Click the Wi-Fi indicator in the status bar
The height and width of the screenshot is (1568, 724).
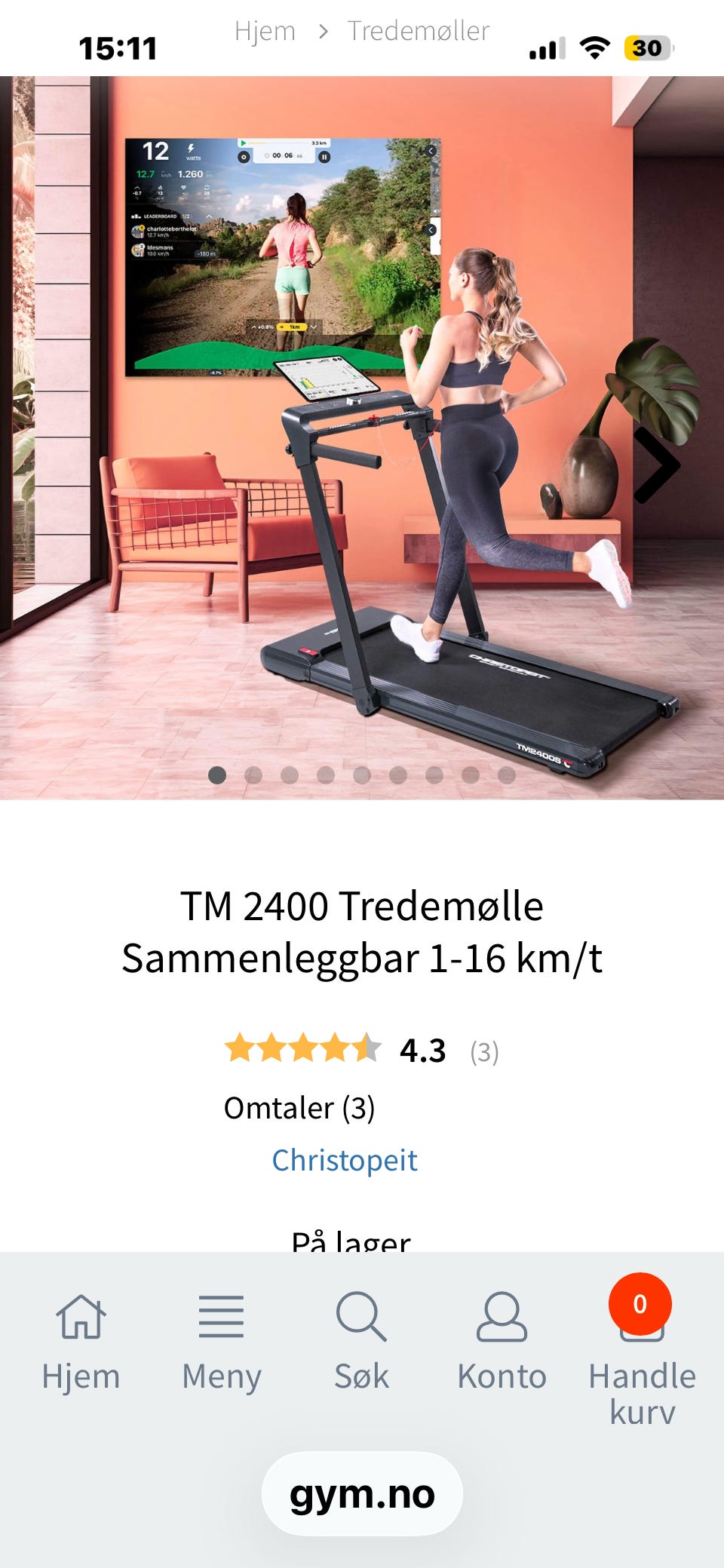594,47
